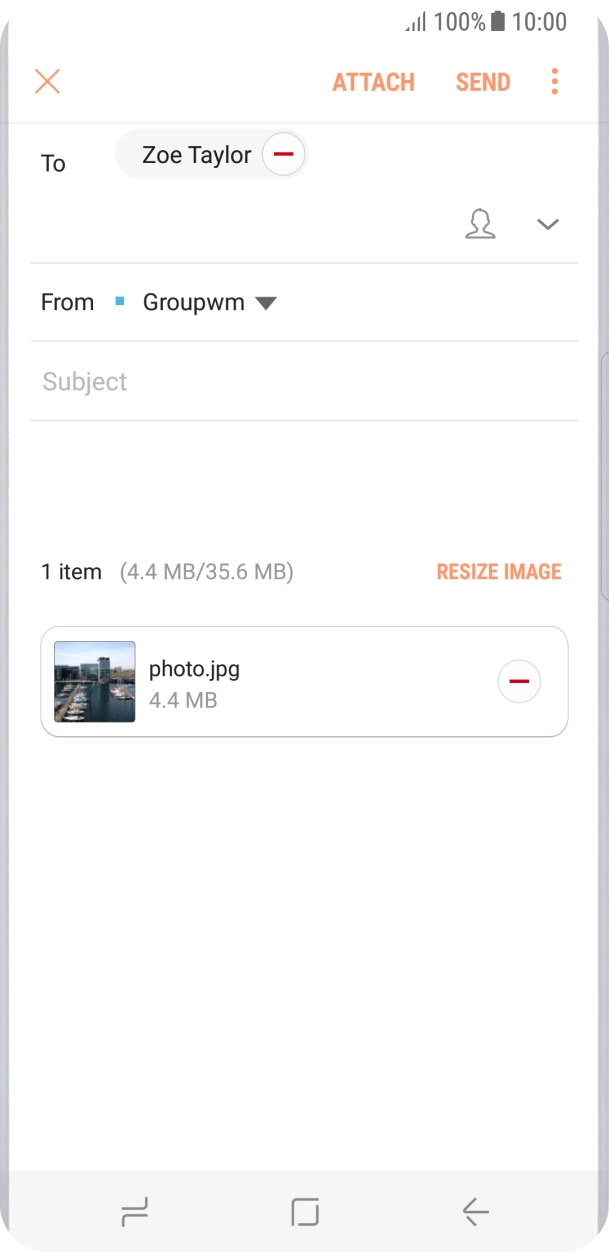The image size is (609, 1252).
Task: Remove the photo.jpg attachment
Action: tap(519, 682)
